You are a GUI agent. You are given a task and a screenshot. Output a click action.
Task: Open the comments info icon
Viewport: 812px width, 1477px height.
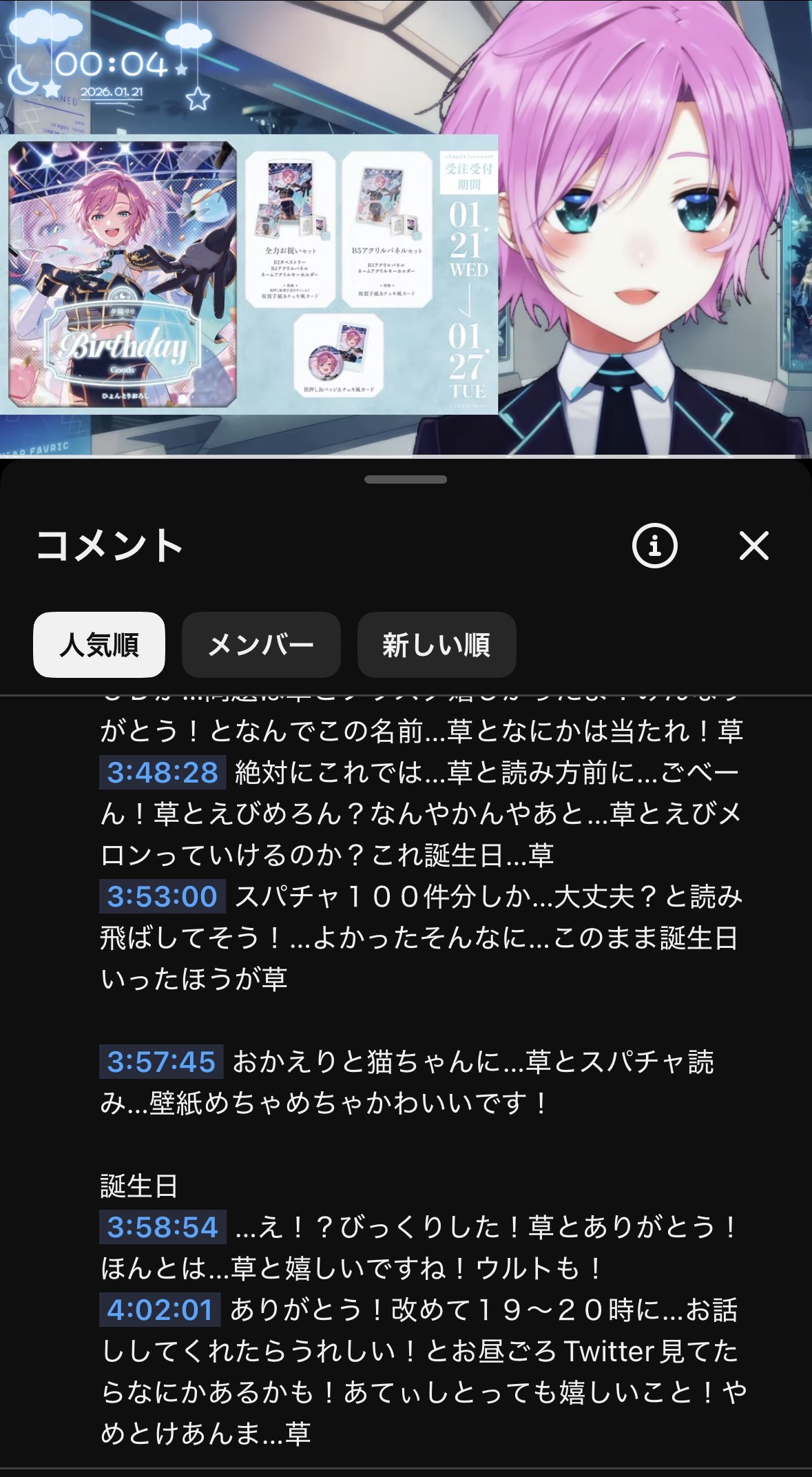654,546
